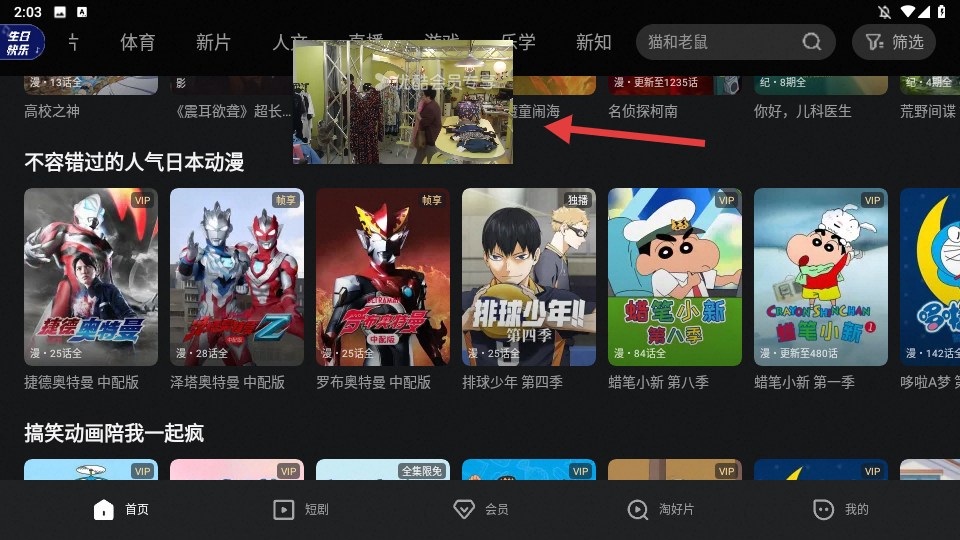Tap the 生日快乐 badge icon
The image size is (960, 540).
coord(20,44)
